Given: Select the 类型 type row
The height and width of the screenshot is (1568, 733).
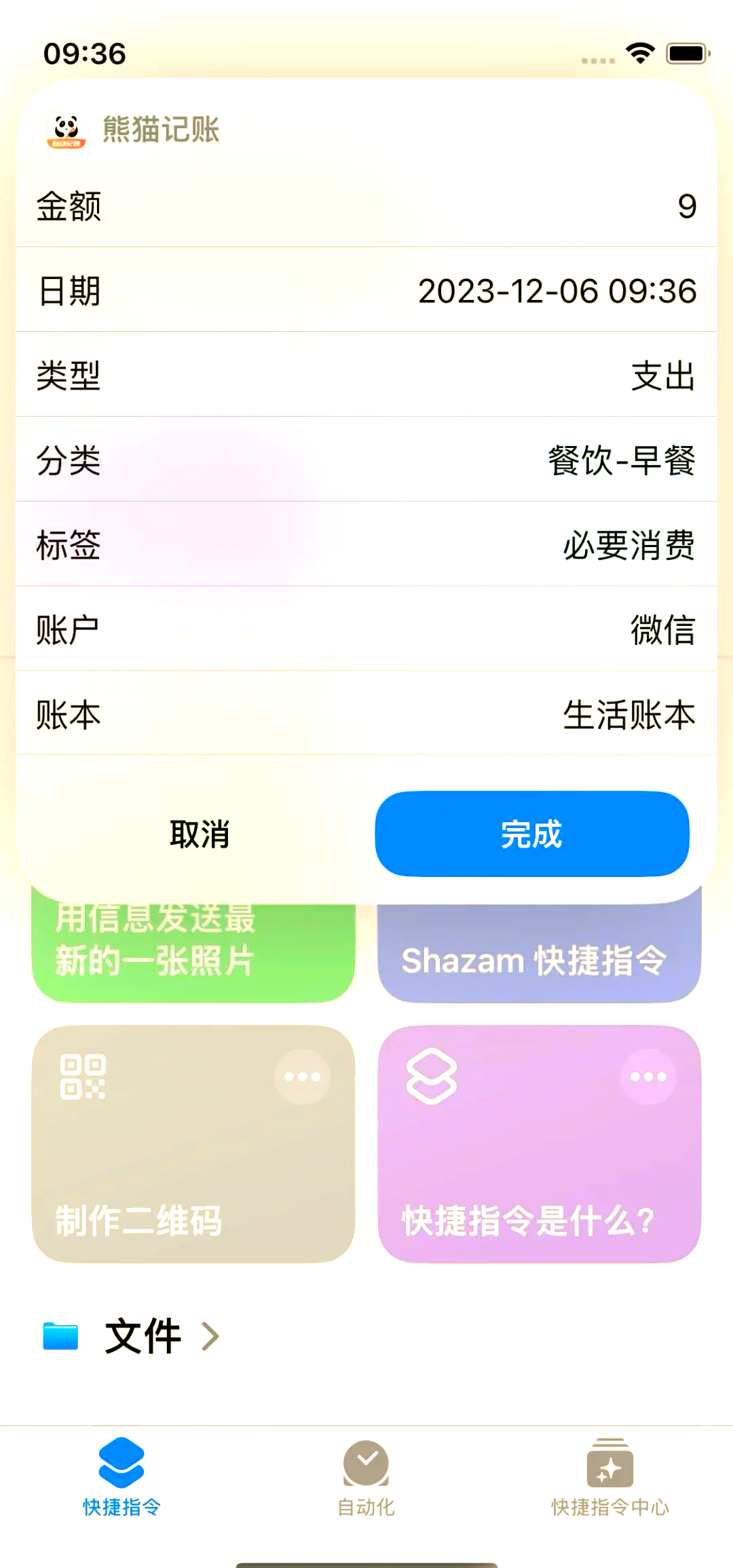Looking at the screenshot, I should 366,375.
